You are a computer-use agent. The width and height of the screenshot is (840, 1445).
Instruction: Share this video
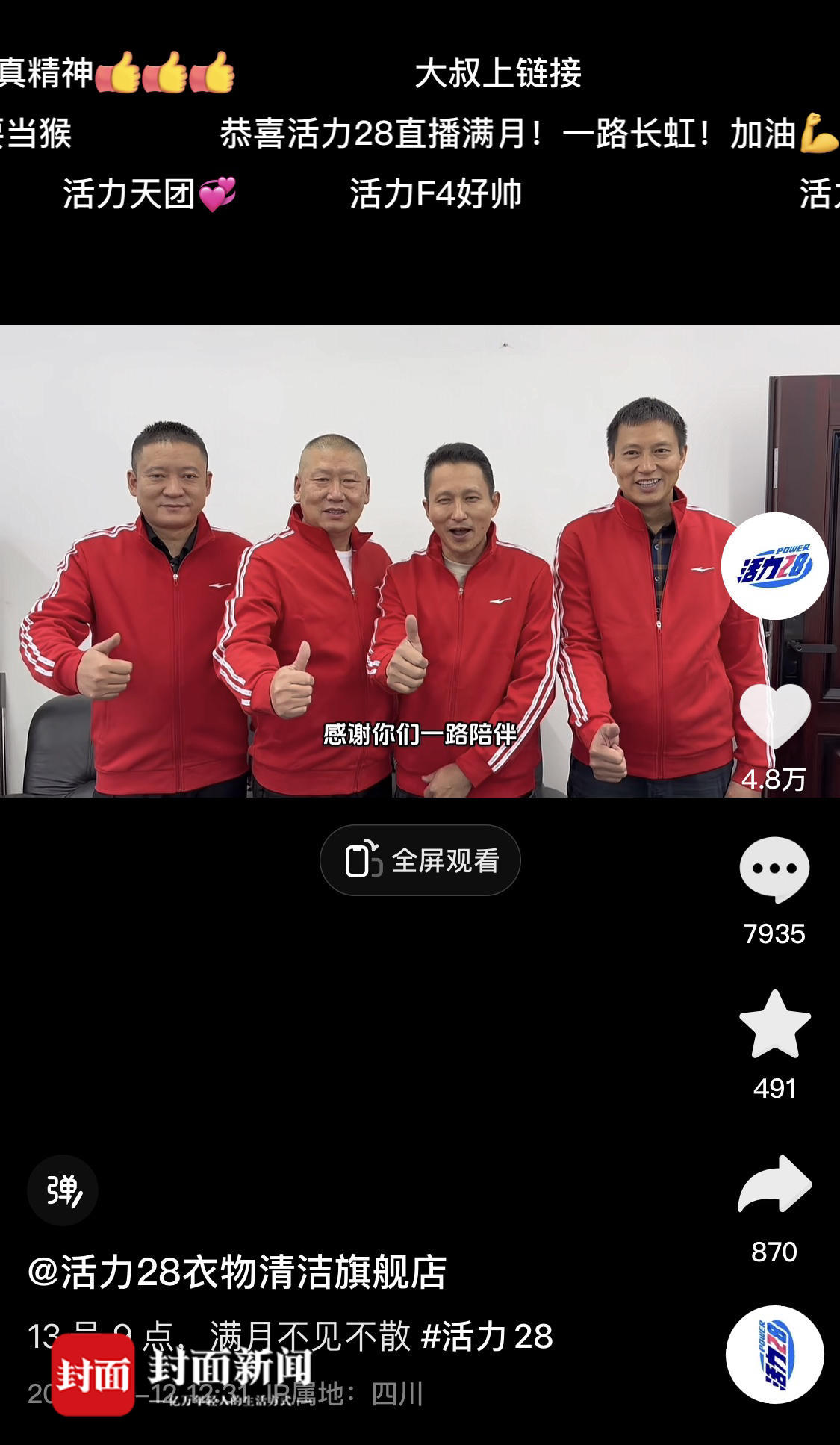(x=774, y=1185)
